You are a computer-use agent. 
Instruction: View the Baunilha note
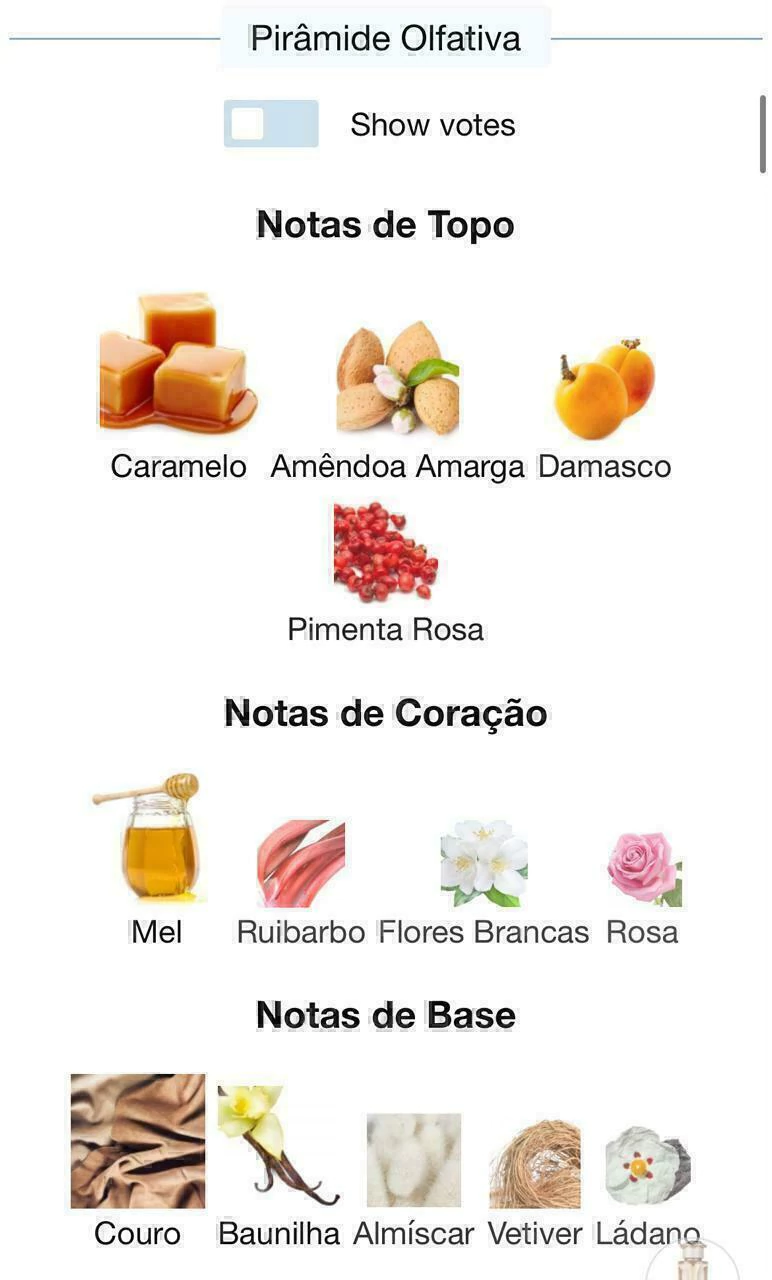pyautogui.click(x=278, y=1147)
